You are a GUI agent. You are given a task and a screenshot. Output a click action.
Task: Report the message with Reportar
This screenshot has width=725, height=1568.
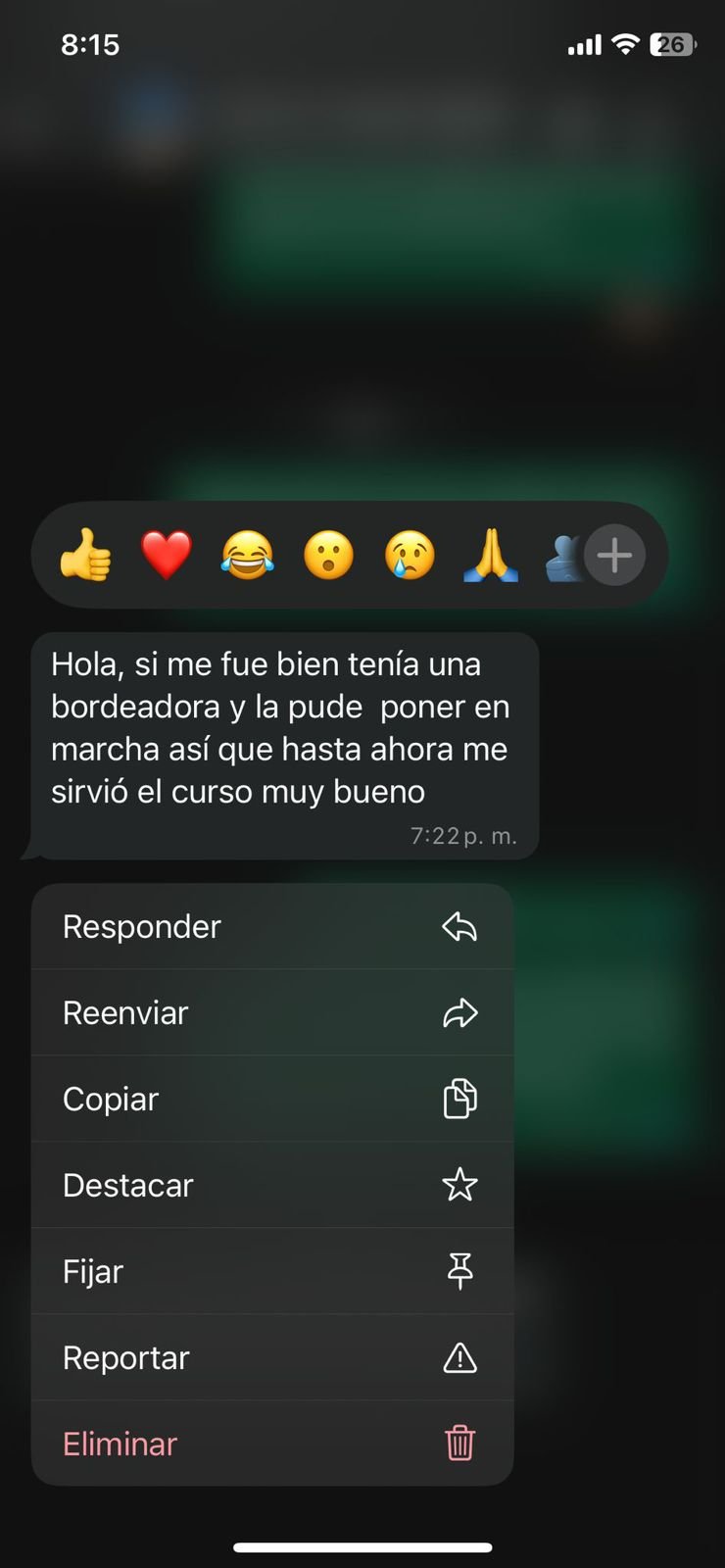[x=272, y=1357]
